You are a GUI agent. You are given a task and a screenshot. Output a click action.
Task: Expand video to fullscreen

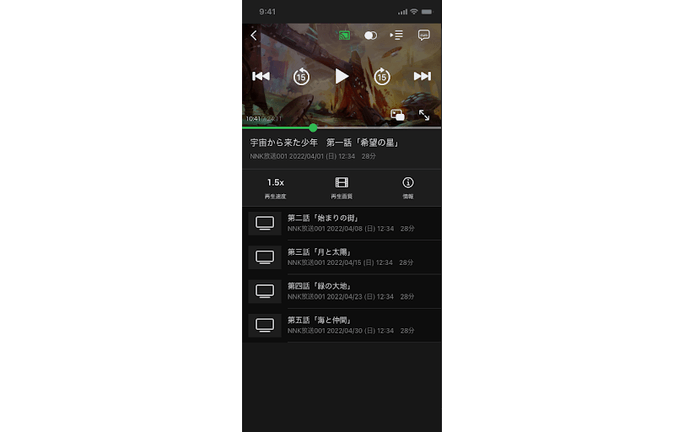pyautogui.click(x=424, y=116)
